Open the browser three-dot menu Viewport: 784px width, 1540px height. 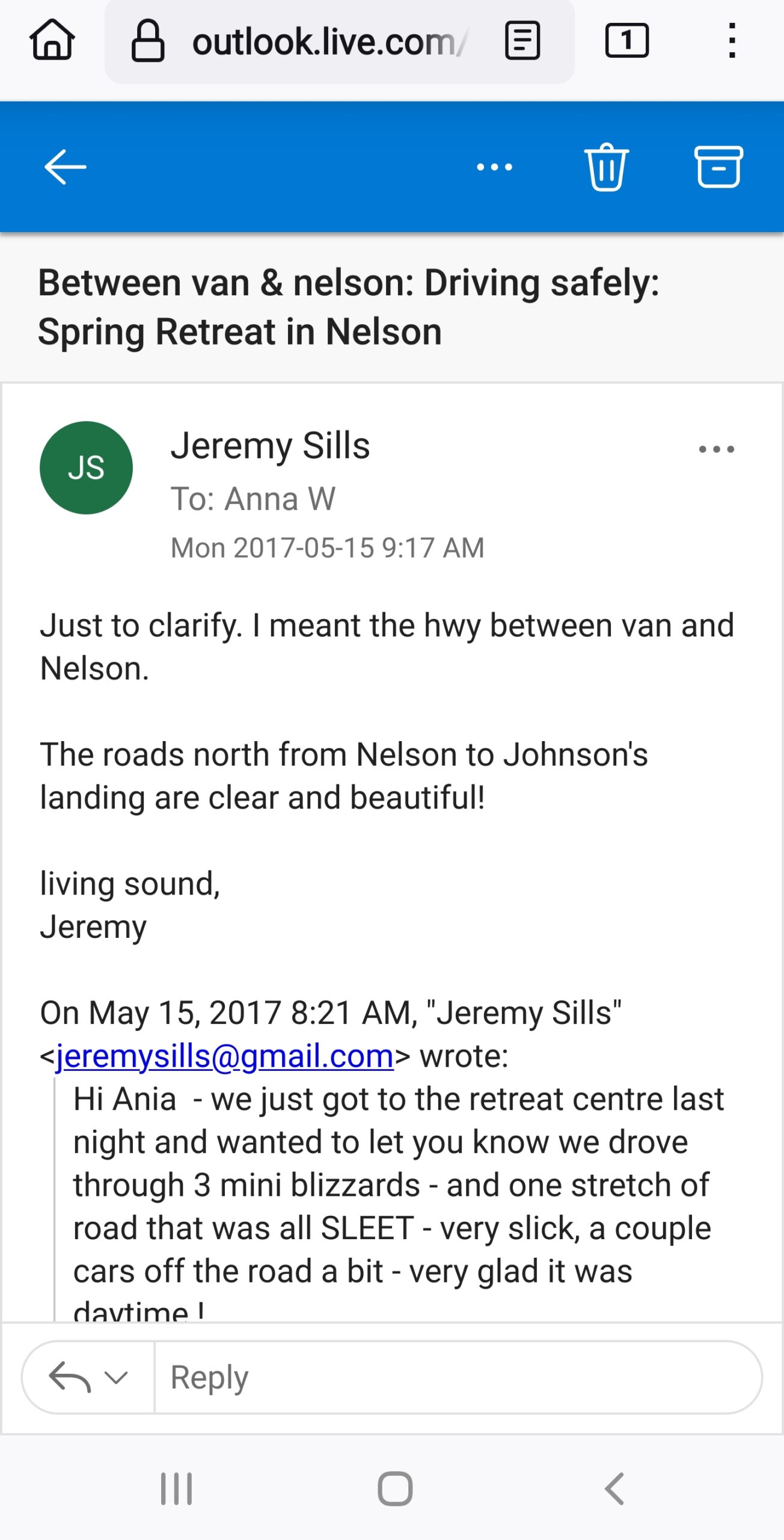(732, 41)
